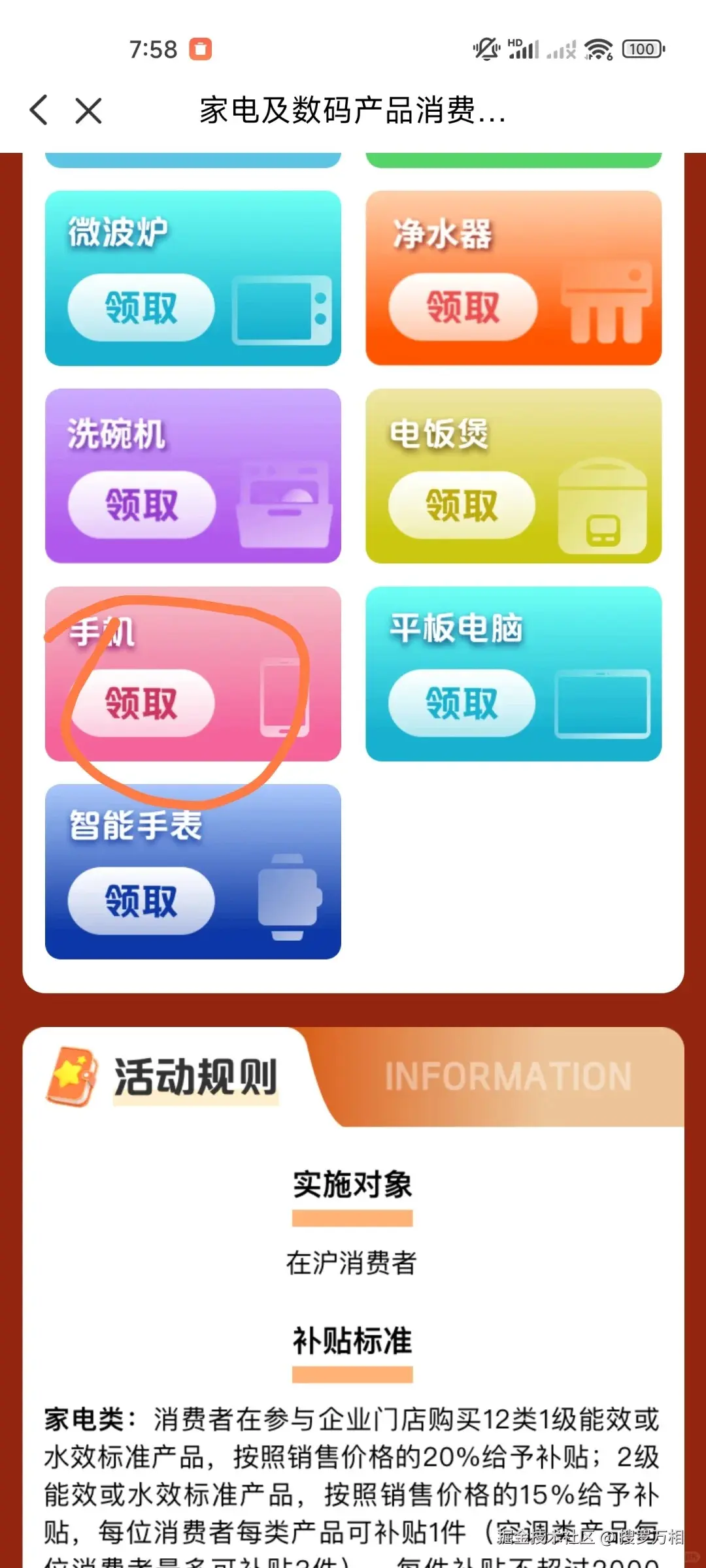Go back to the previous page
This screenshot has width=706, height=1568.
(x=39, y=110)
